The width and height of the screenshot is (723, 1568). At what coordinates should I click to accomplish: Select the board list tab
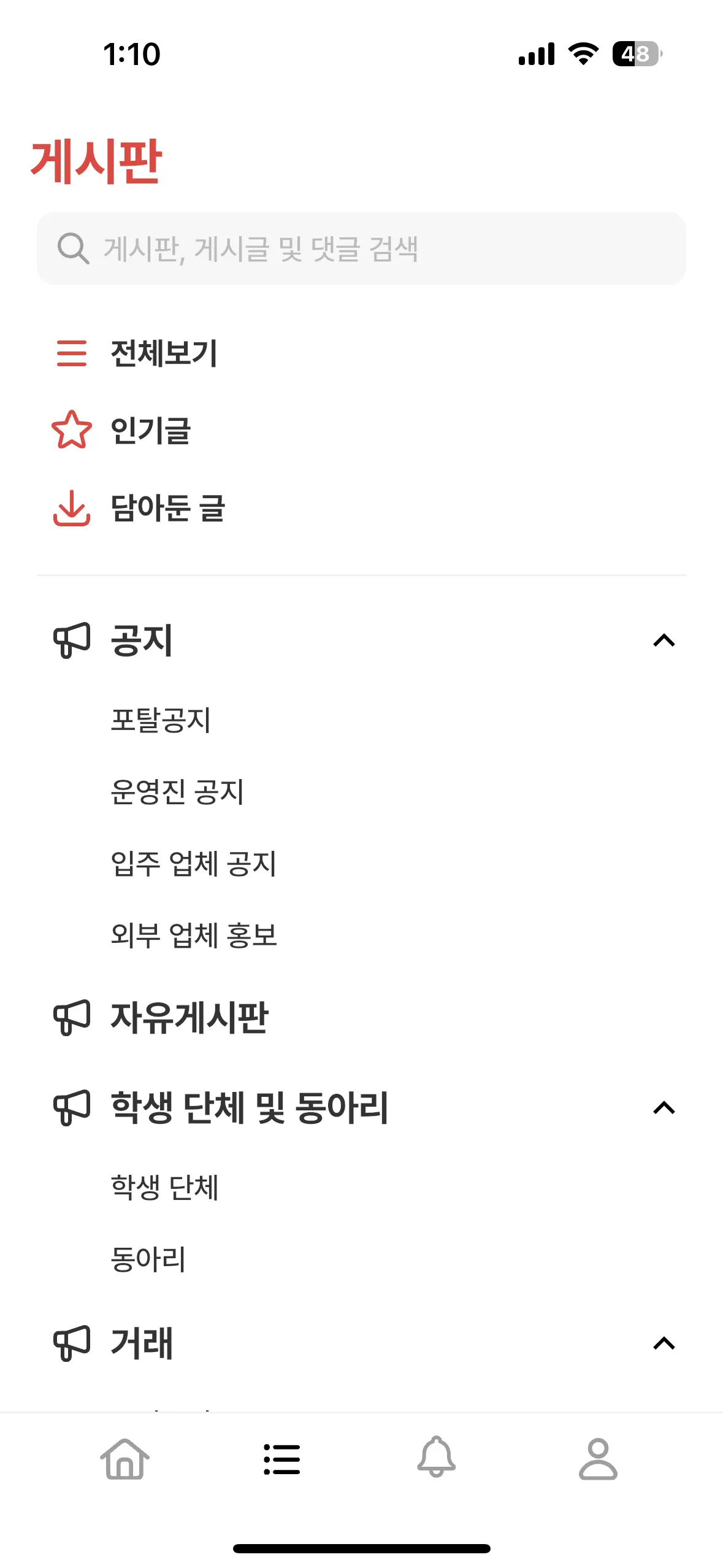click(281, 1459)
